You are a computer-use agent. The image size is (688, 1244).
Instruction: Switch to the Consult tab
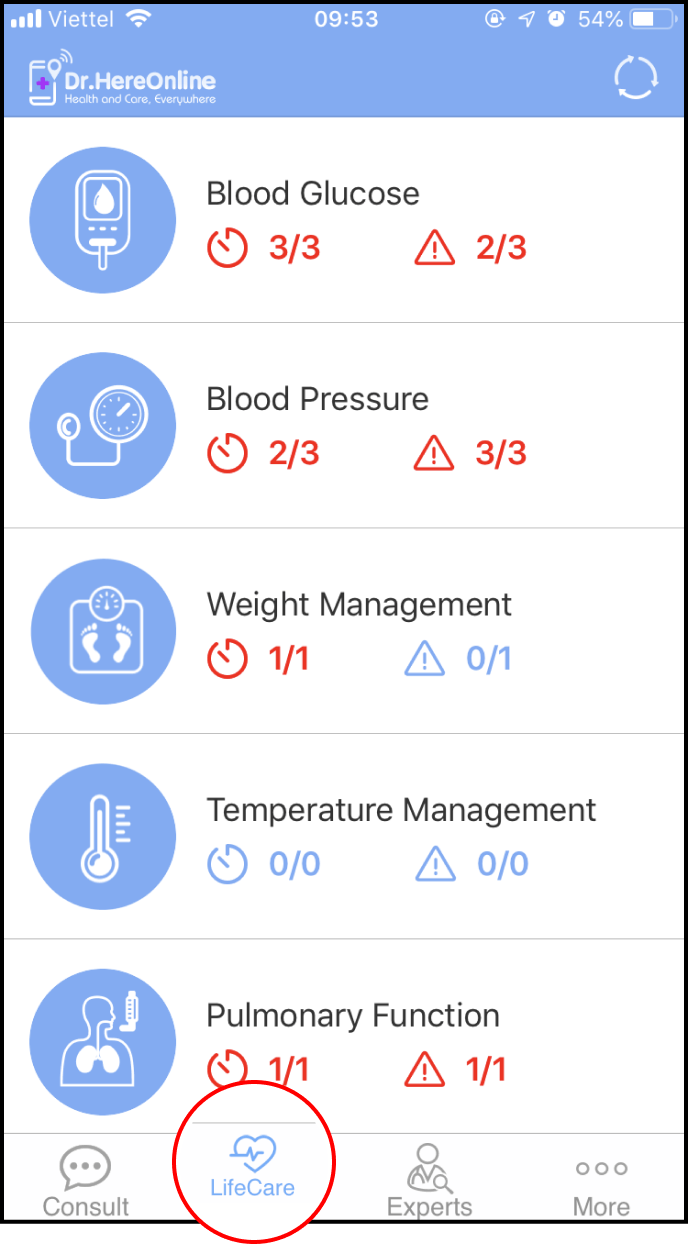(86, 1180)
